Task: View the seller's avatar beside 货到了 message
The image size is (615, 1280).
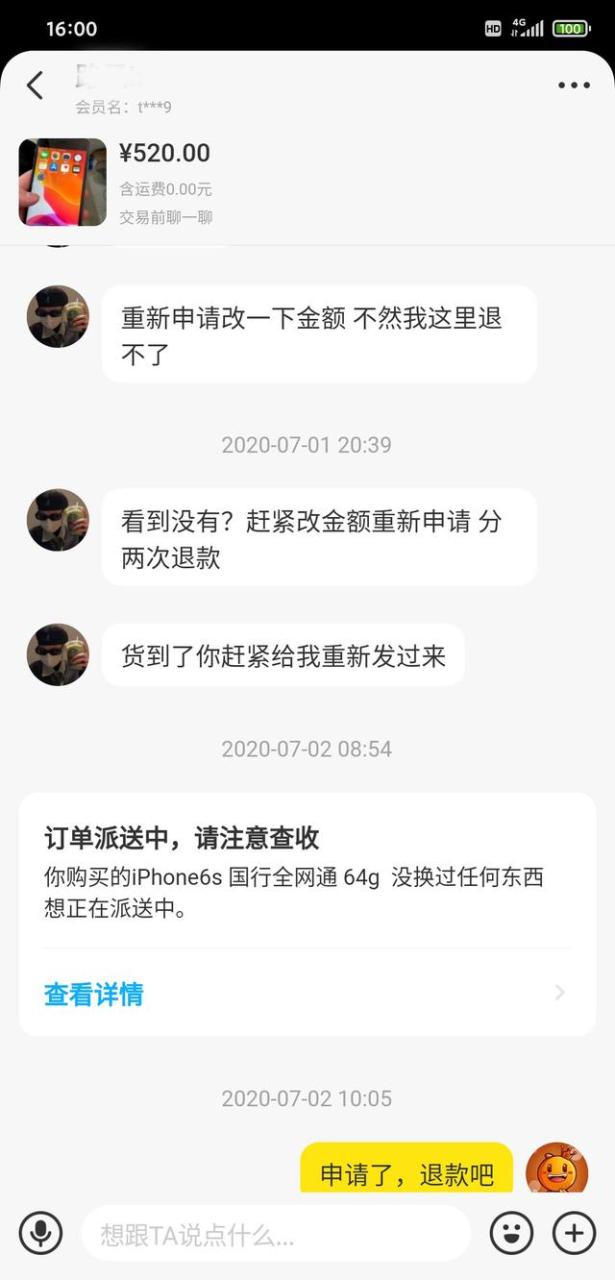Action: pyautogui.click(x=58, y=655)
